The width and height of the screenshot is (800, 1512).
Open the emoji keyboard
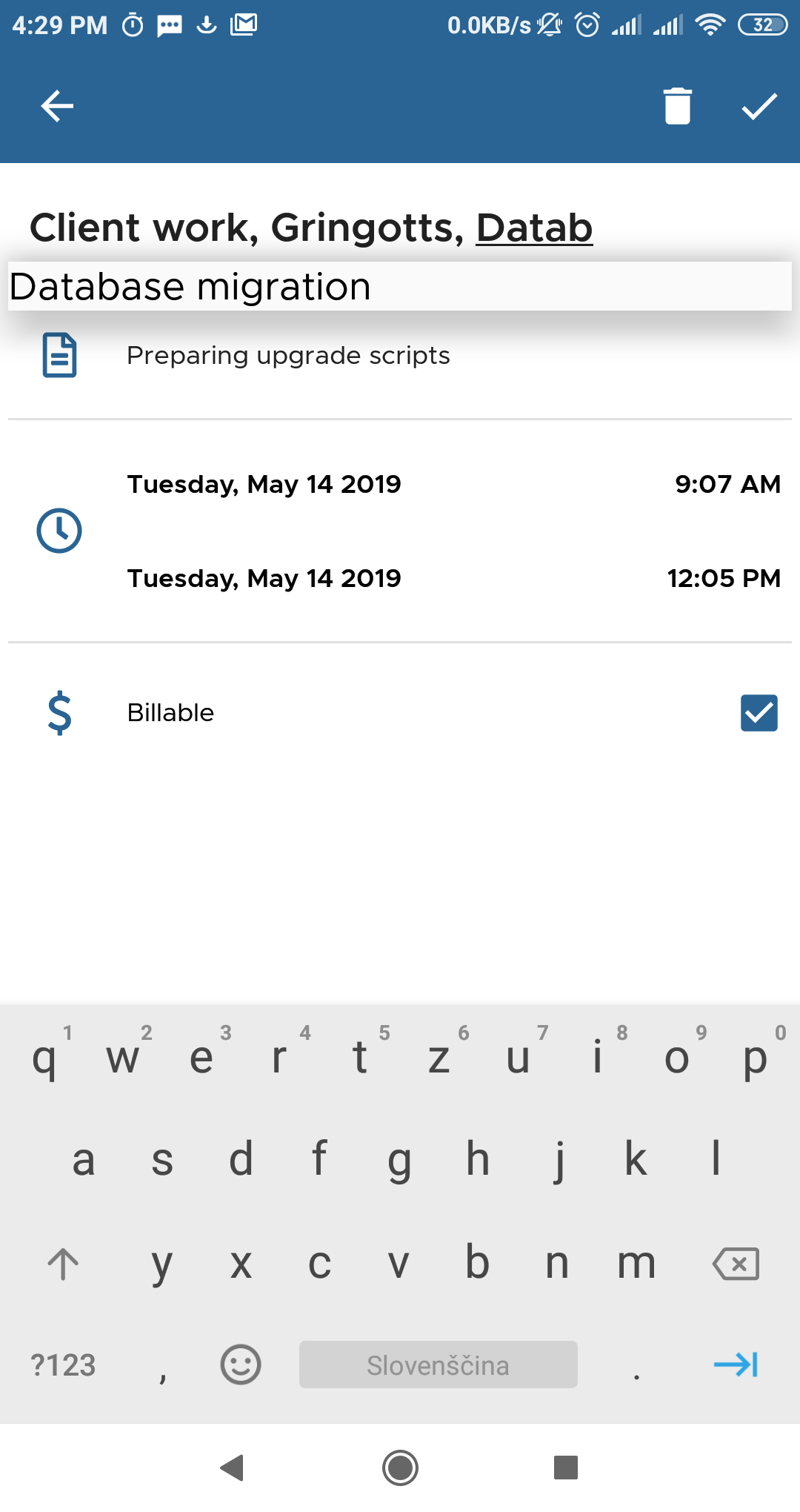point(241,1365)
